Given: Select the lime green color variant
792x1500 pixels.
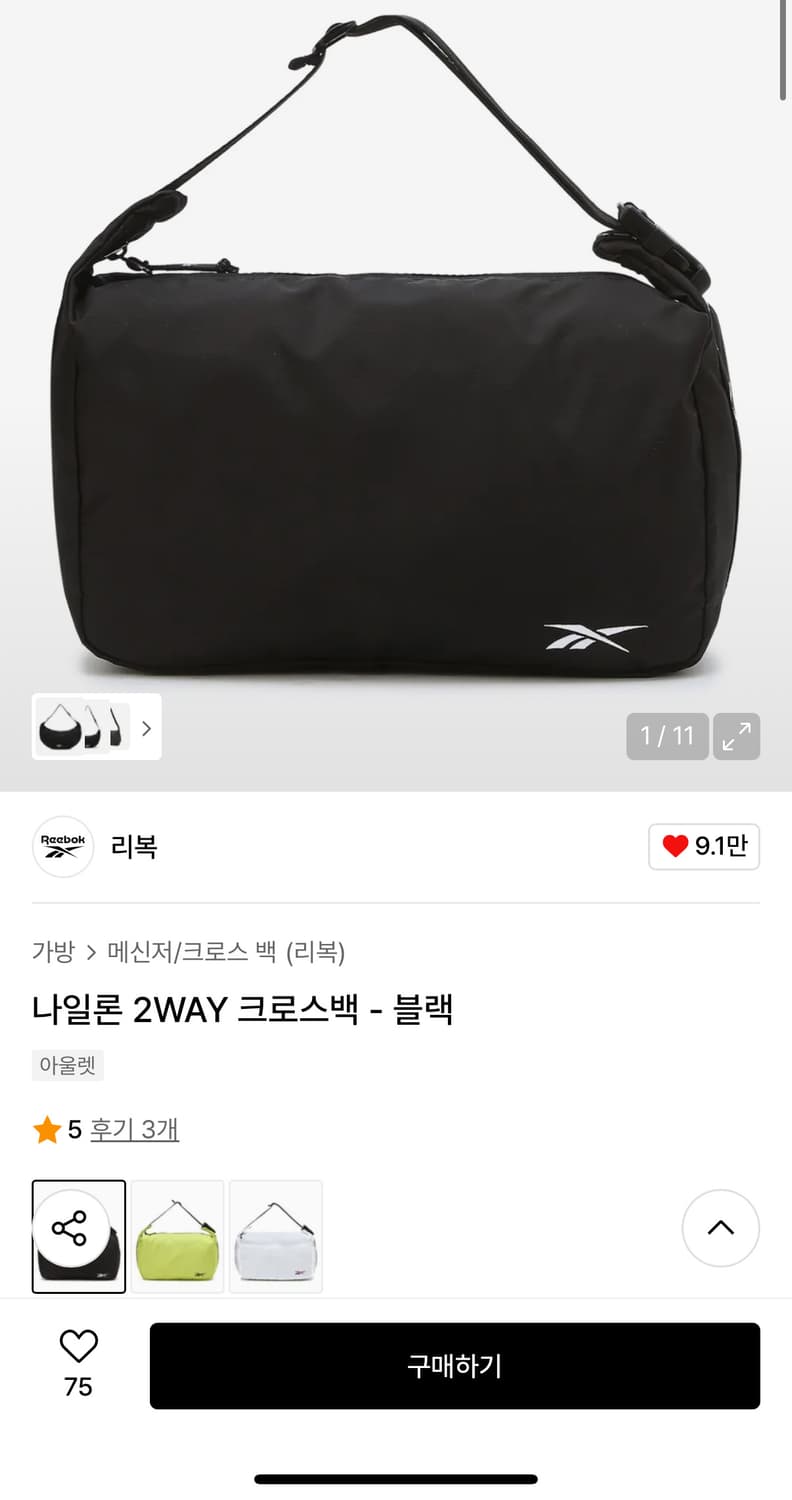Looking at the screenshot, I should coord(177,1236).
